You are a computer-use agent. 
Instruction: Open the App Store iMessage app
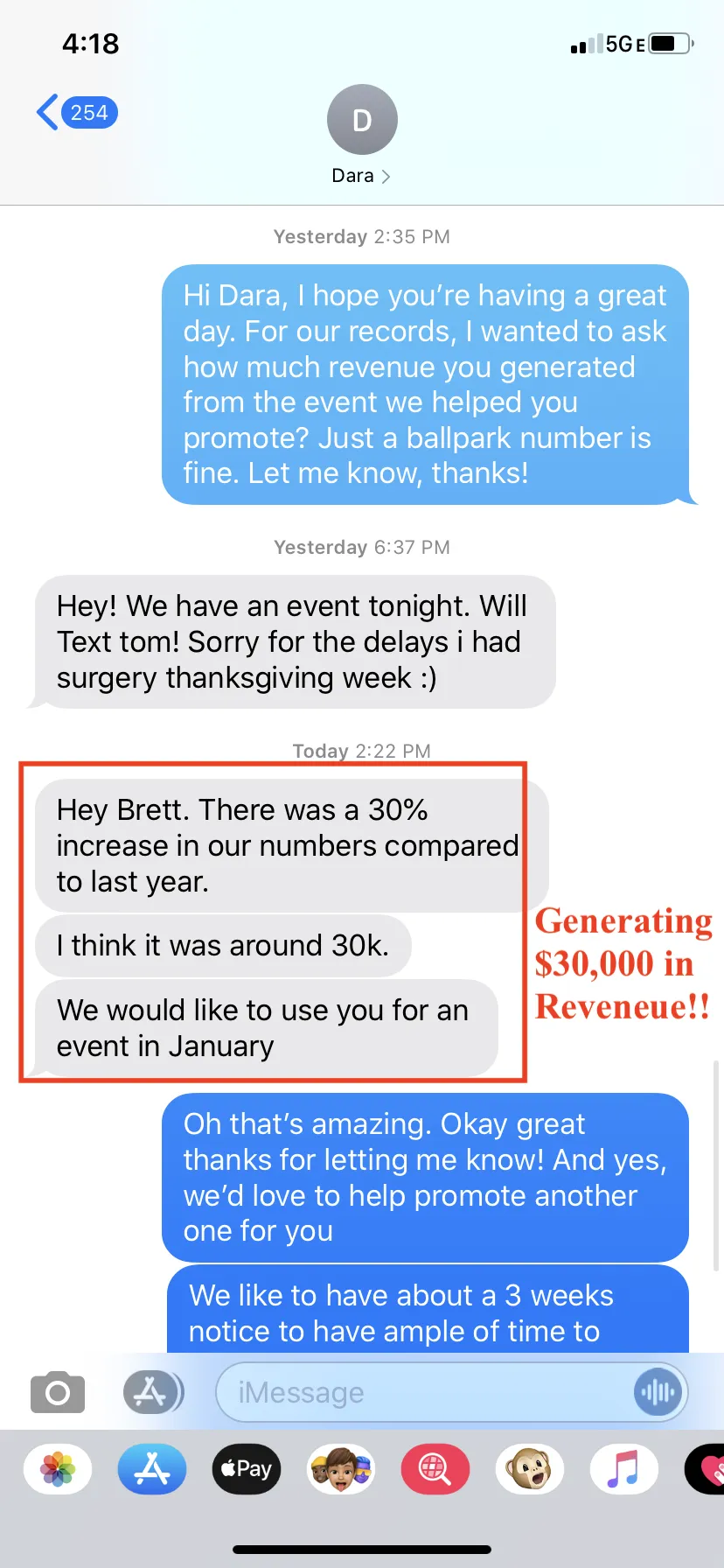152,1469
